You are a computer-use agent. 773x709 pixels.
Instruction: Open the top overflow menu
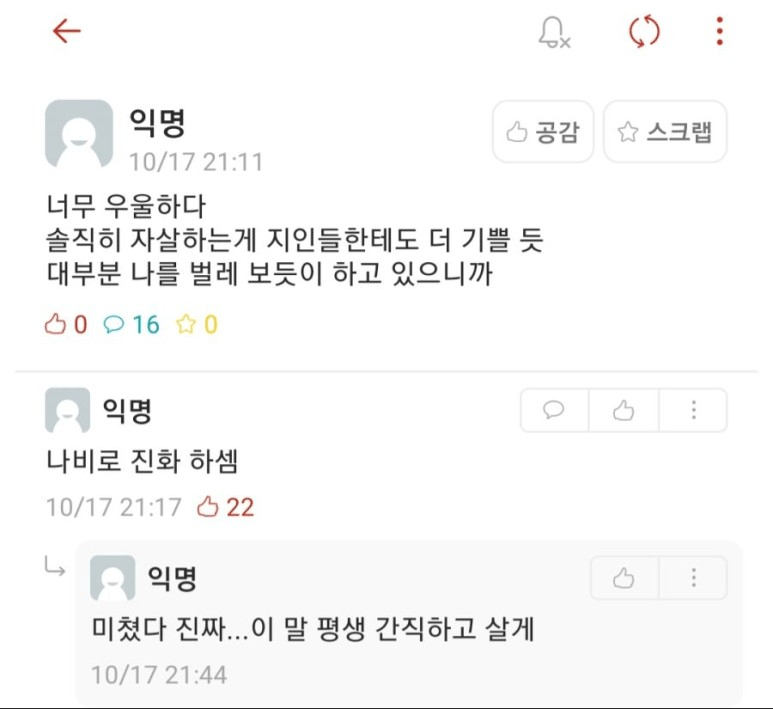pos(720,32)
